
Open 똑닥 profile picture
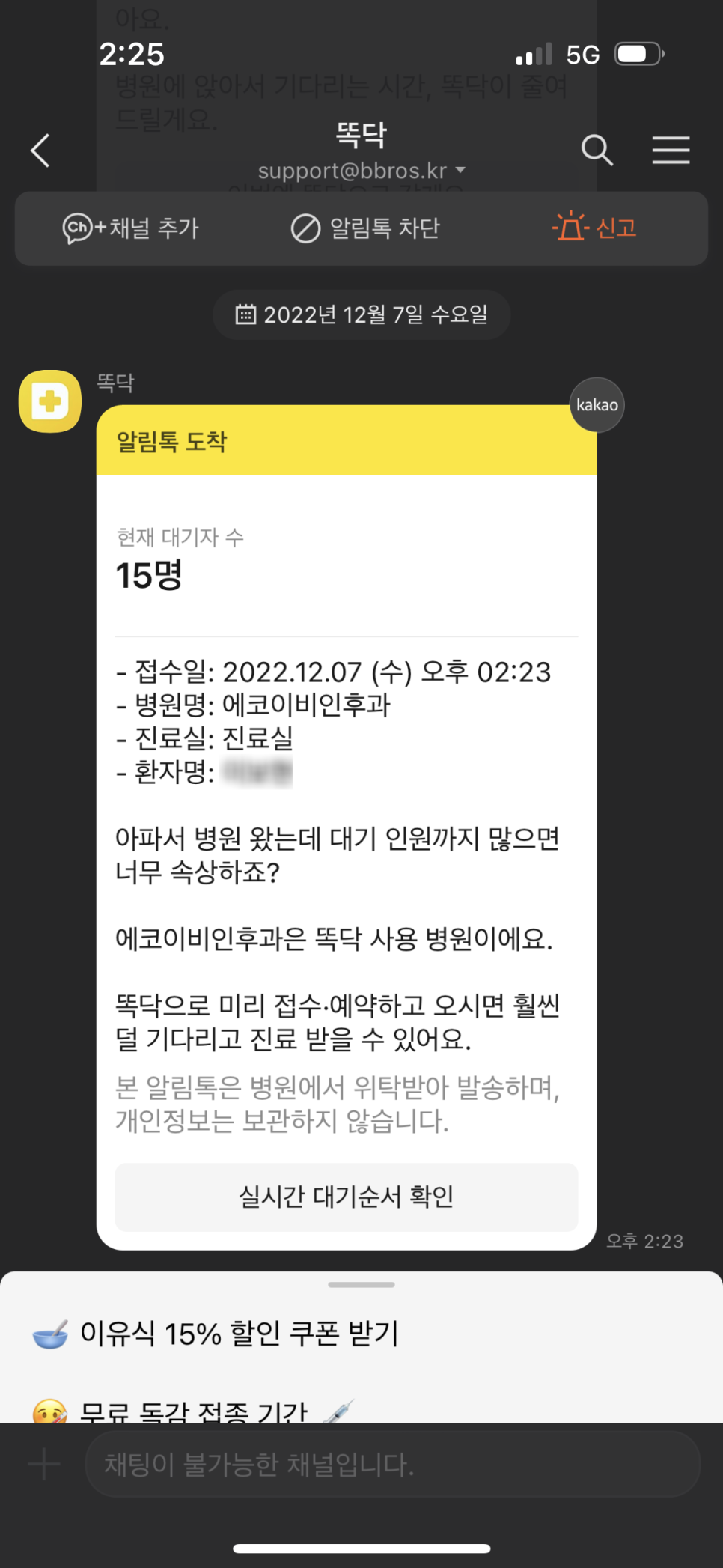point(50,401)
